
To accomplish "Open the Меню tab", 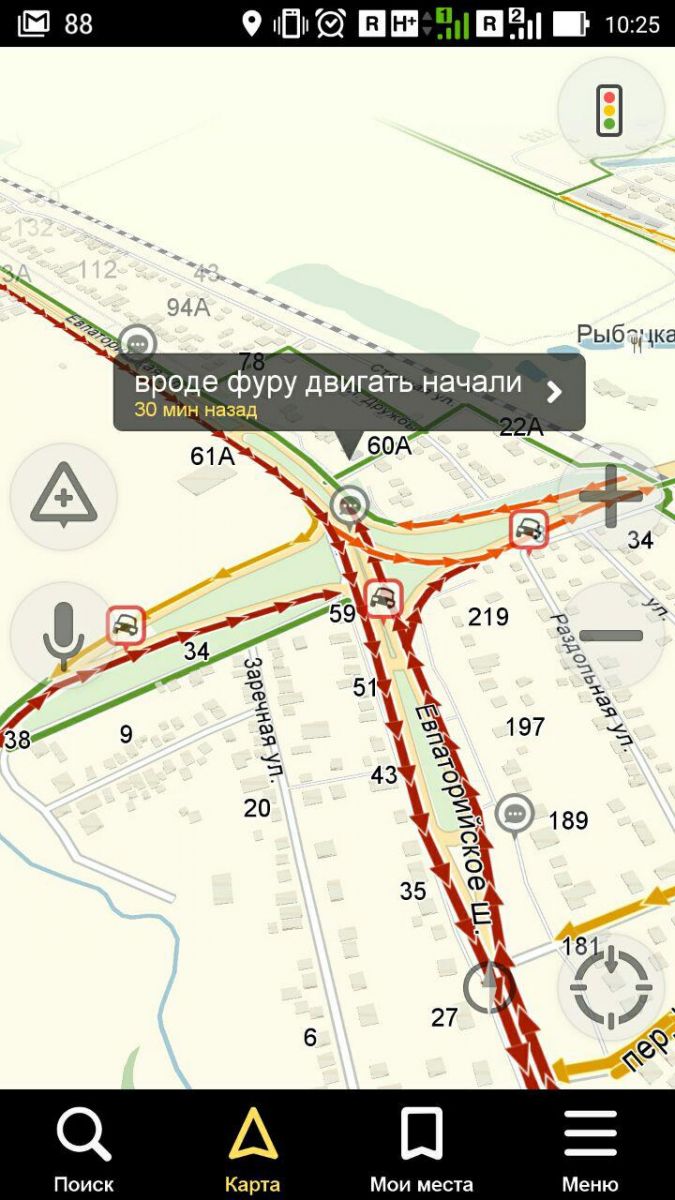I will coord(590,1148).
